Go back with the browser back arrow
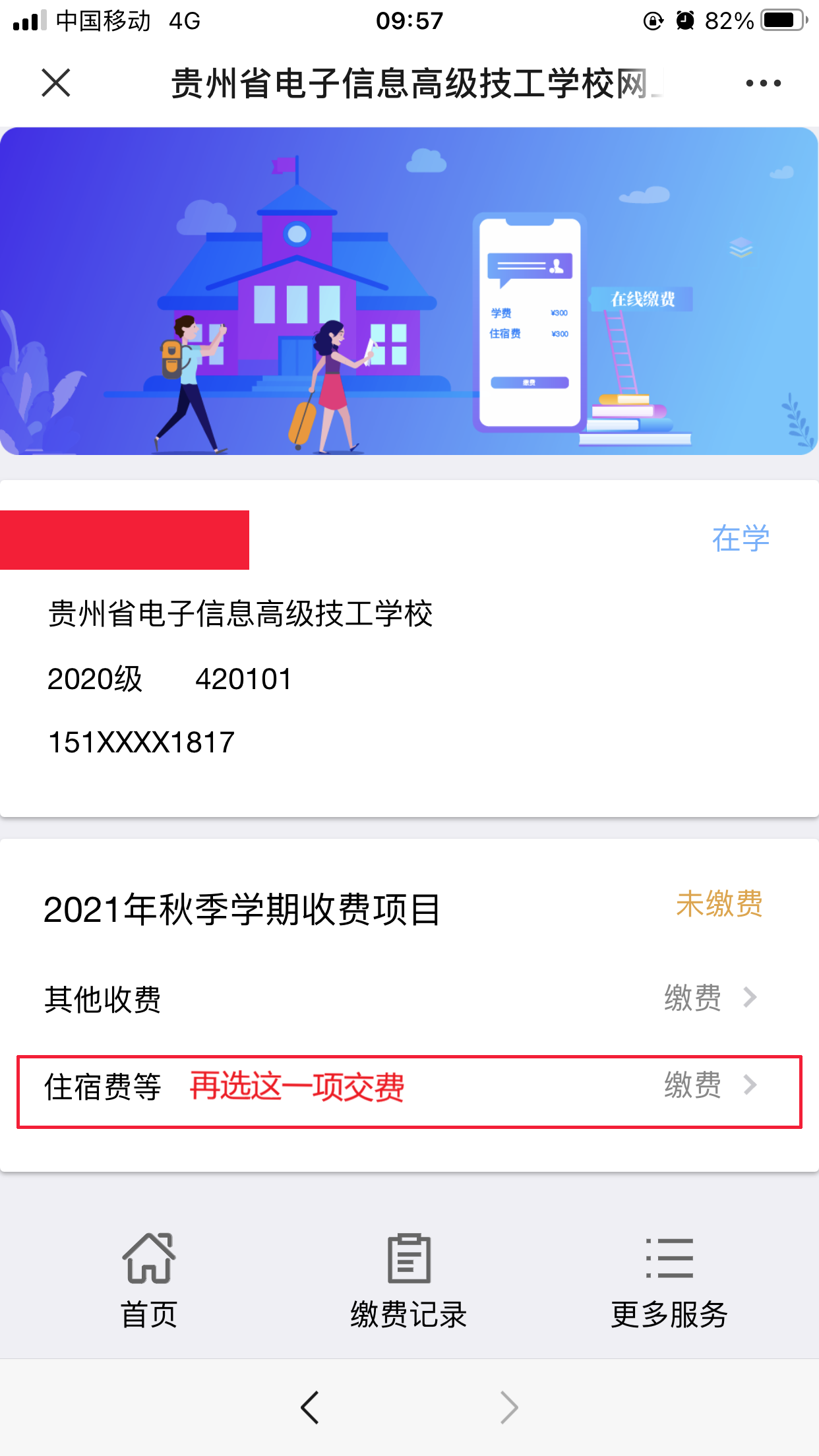This screenshot has height=1456, width=819. click(310, 1407)
